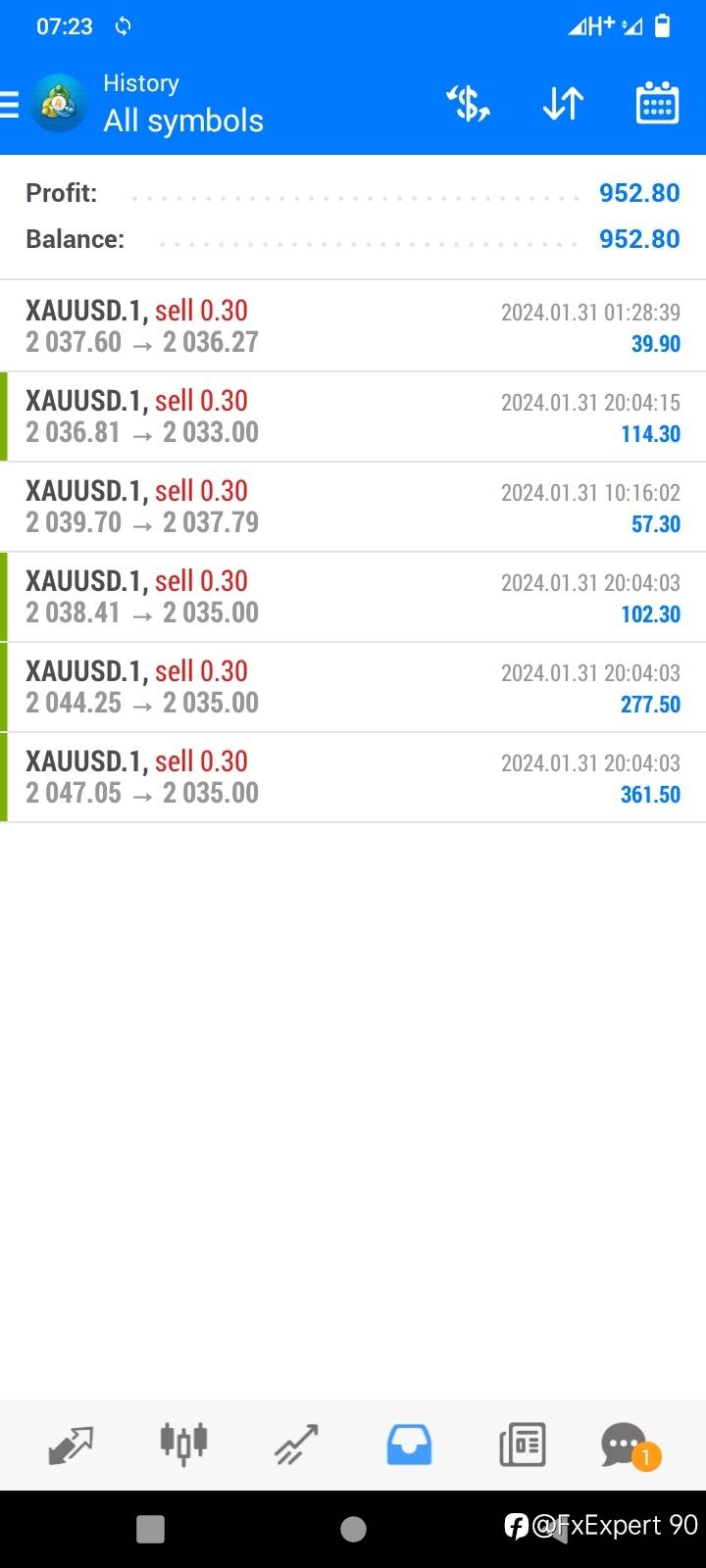Select the History inbox tab

[x=409, y=1445]
